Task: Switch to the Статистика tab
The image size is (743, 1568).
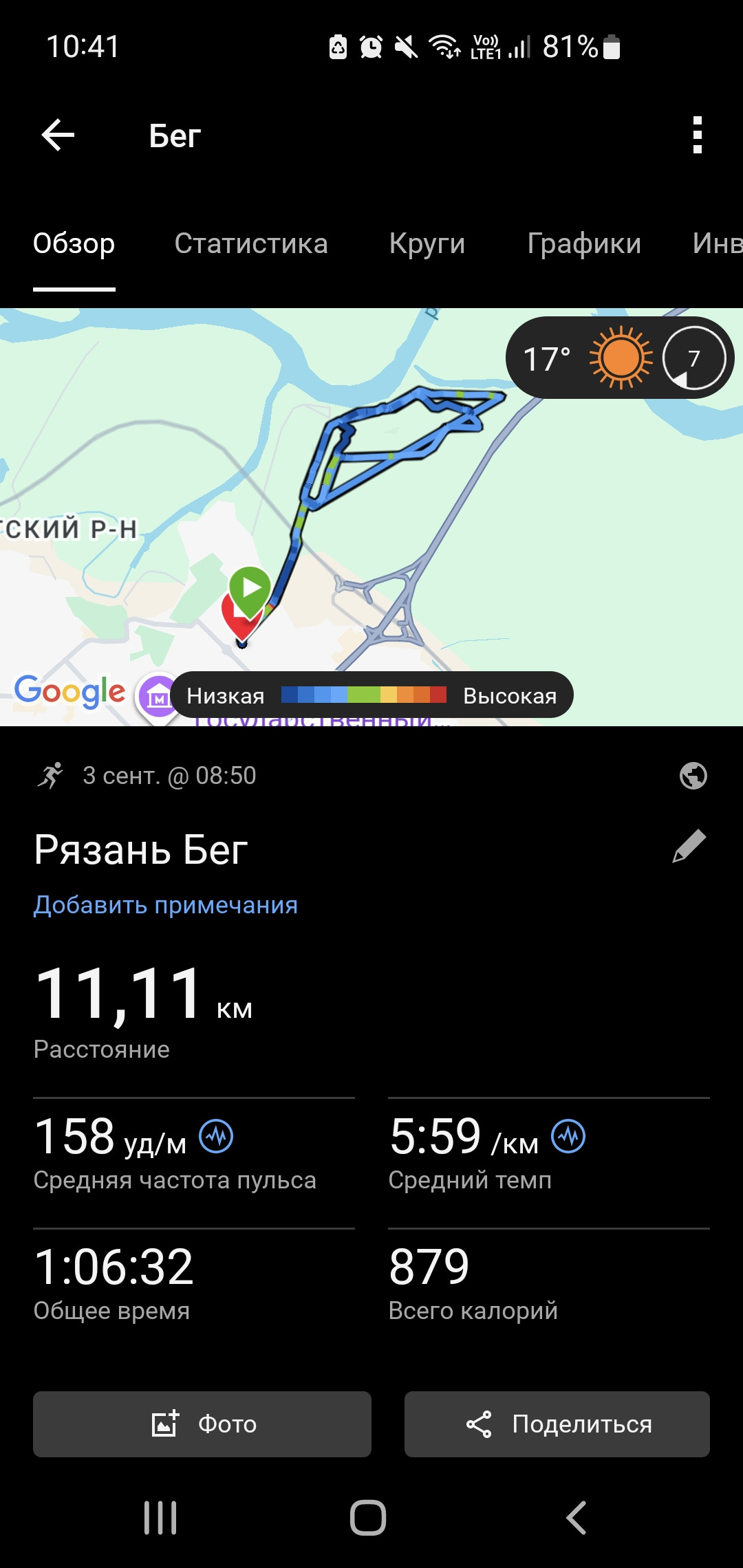Action: [251, 243]
